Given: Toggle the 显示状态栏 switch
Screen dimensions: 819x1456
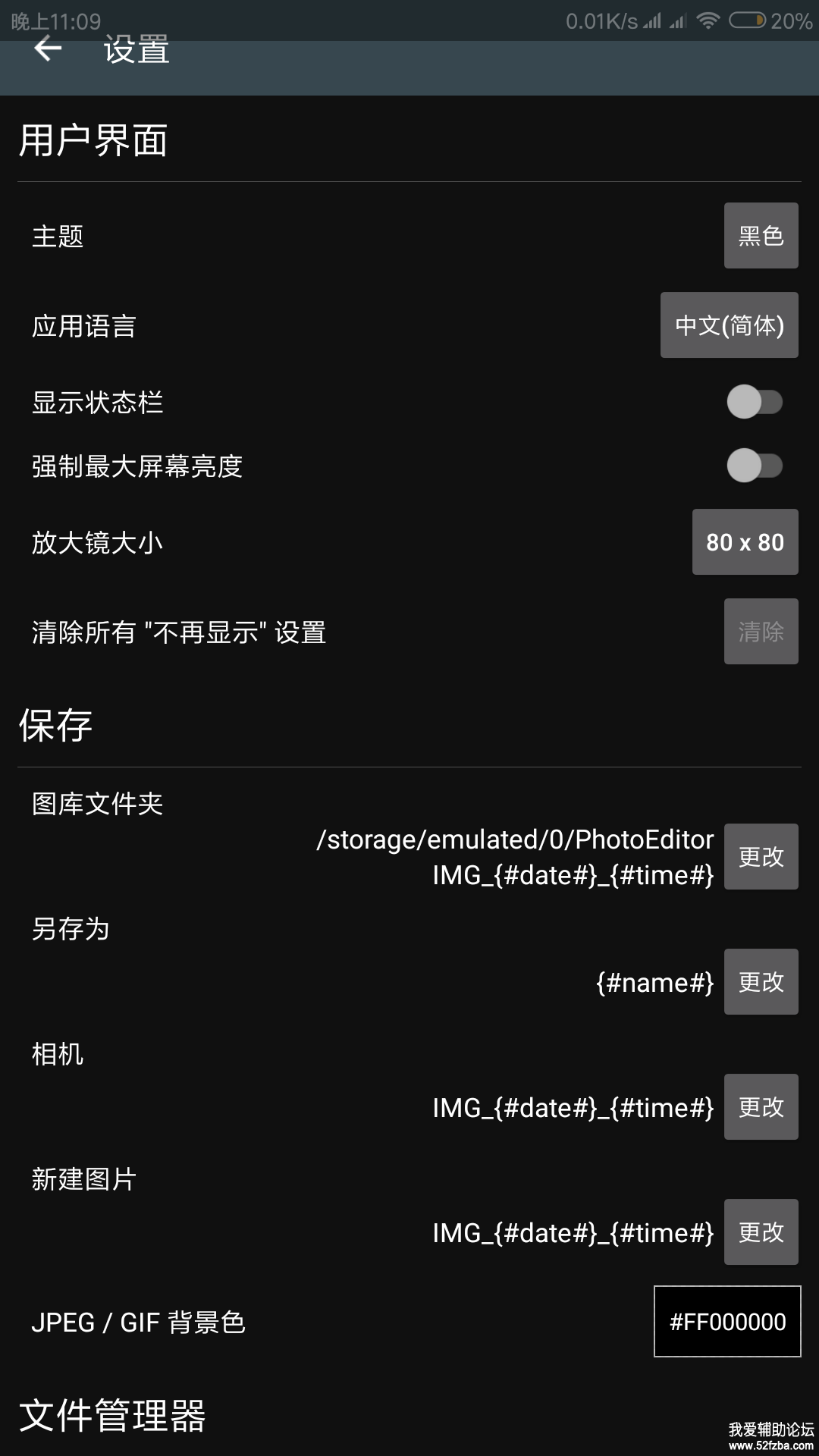Looking at the screenshot, I should 755,402.
